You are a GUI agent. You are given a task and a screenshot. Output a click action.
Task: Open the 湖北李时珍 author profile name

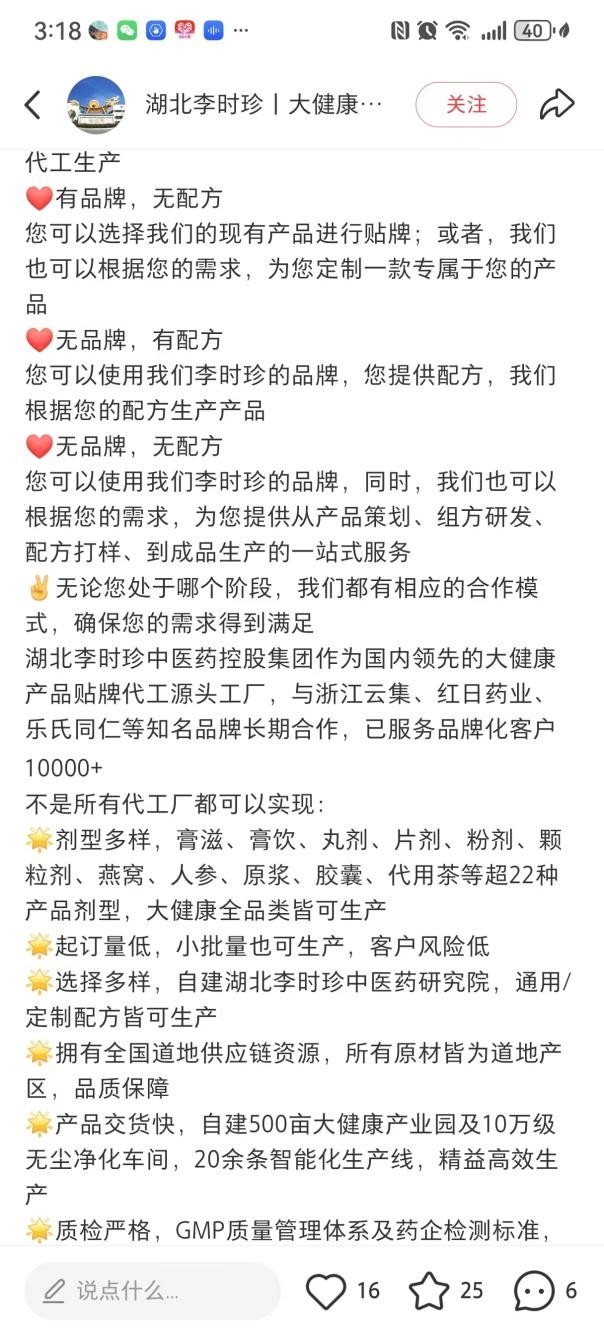click(x=263, y=104)
